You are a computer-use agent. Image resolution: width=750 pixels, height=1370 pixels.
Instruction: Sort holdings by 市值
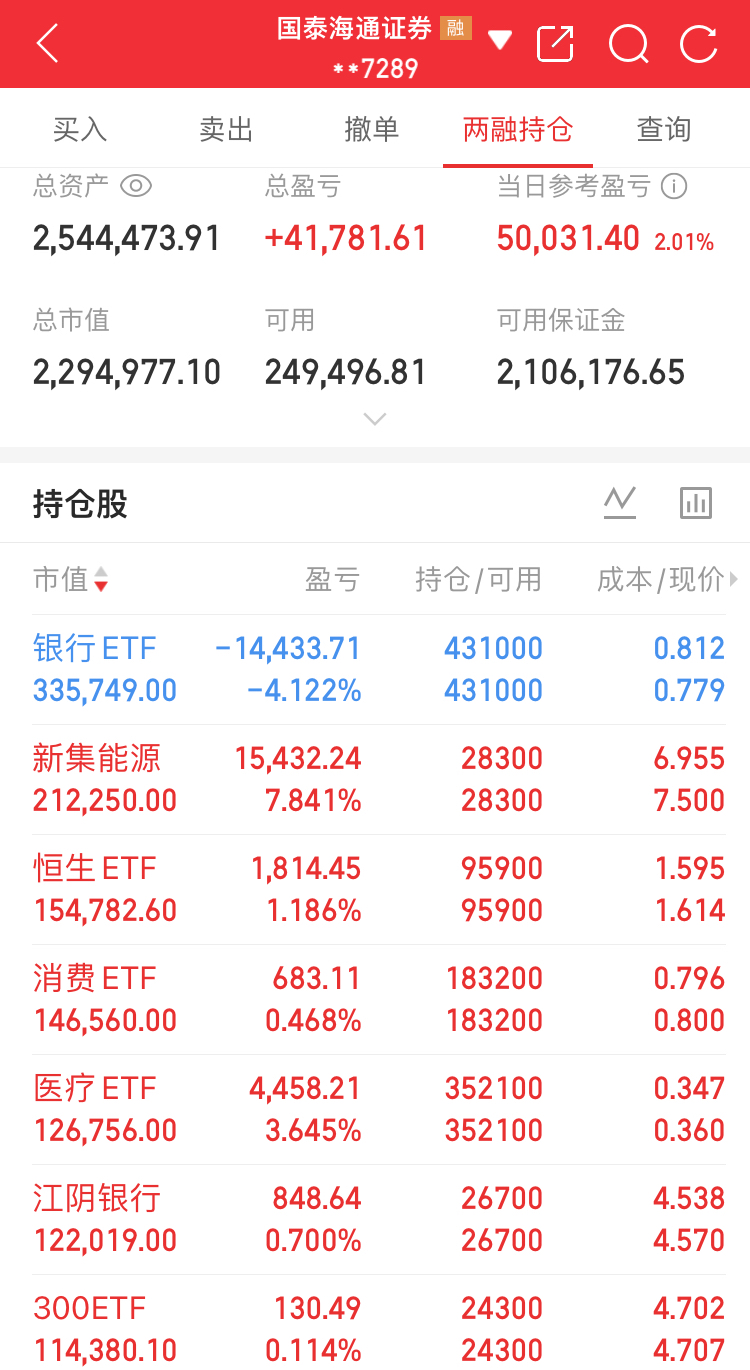click(x=70, y=579)
